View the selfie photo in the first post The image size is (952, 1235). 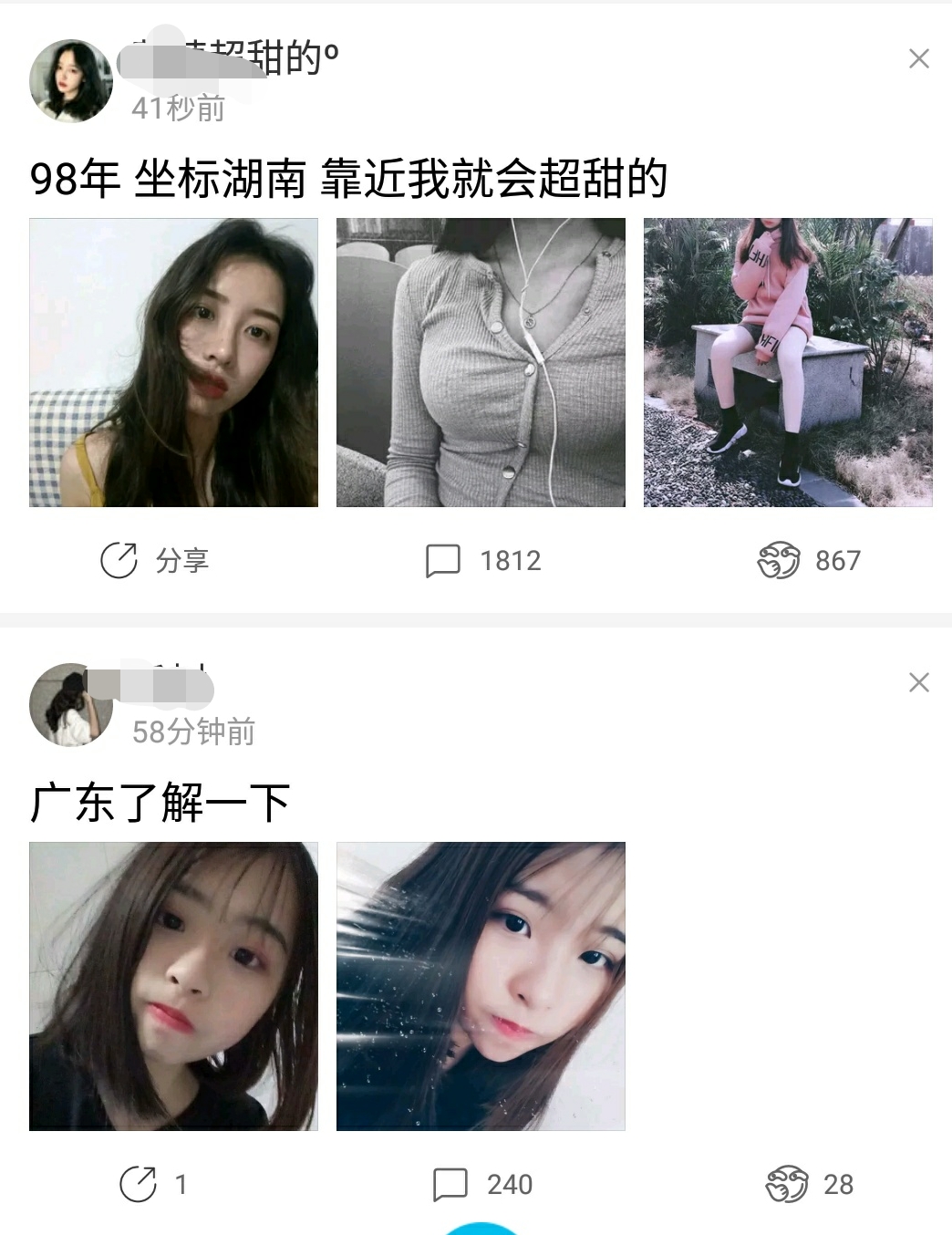coord(173,361)
